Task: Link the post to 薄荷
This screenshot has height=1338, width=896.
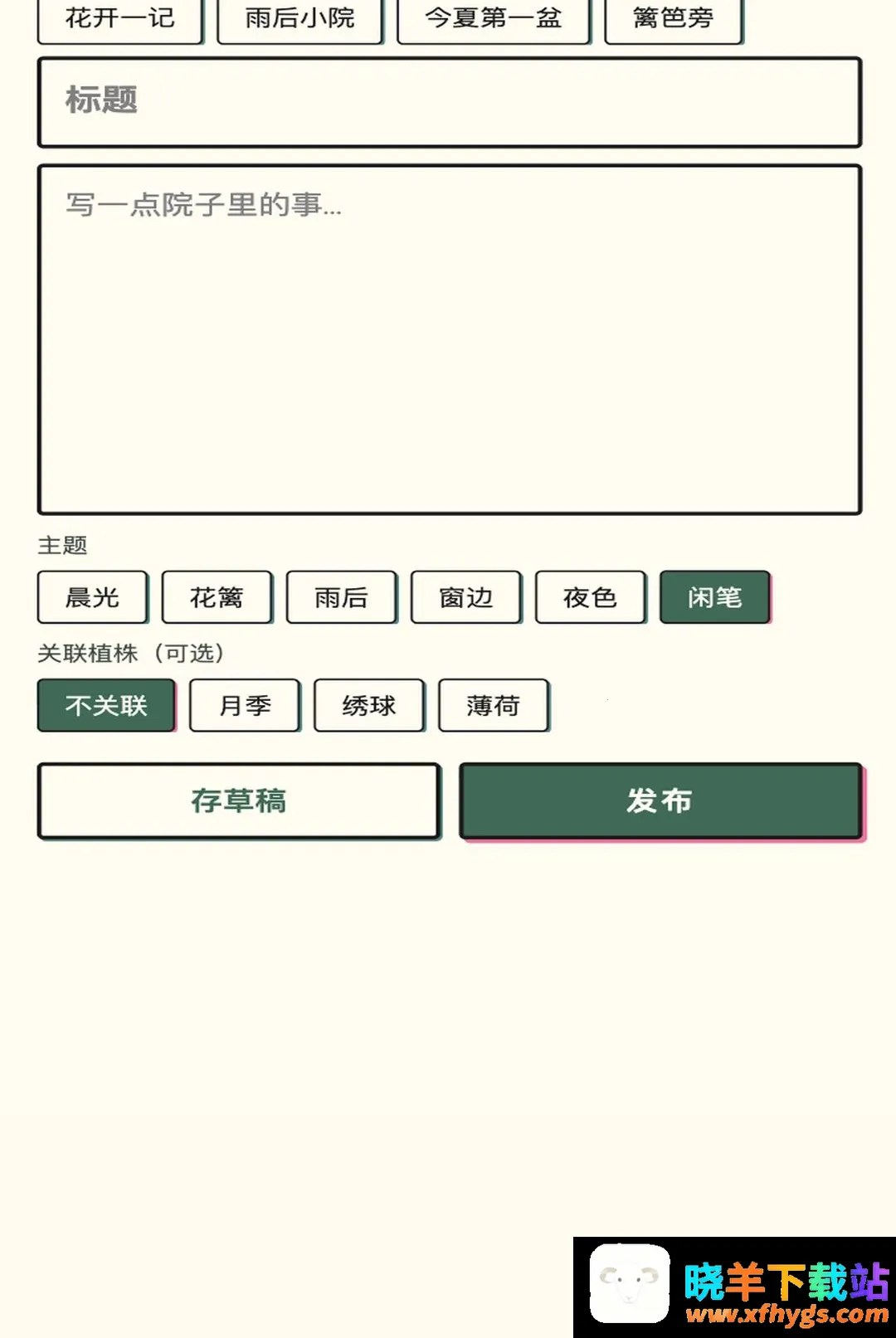Action: click(494, 706)
